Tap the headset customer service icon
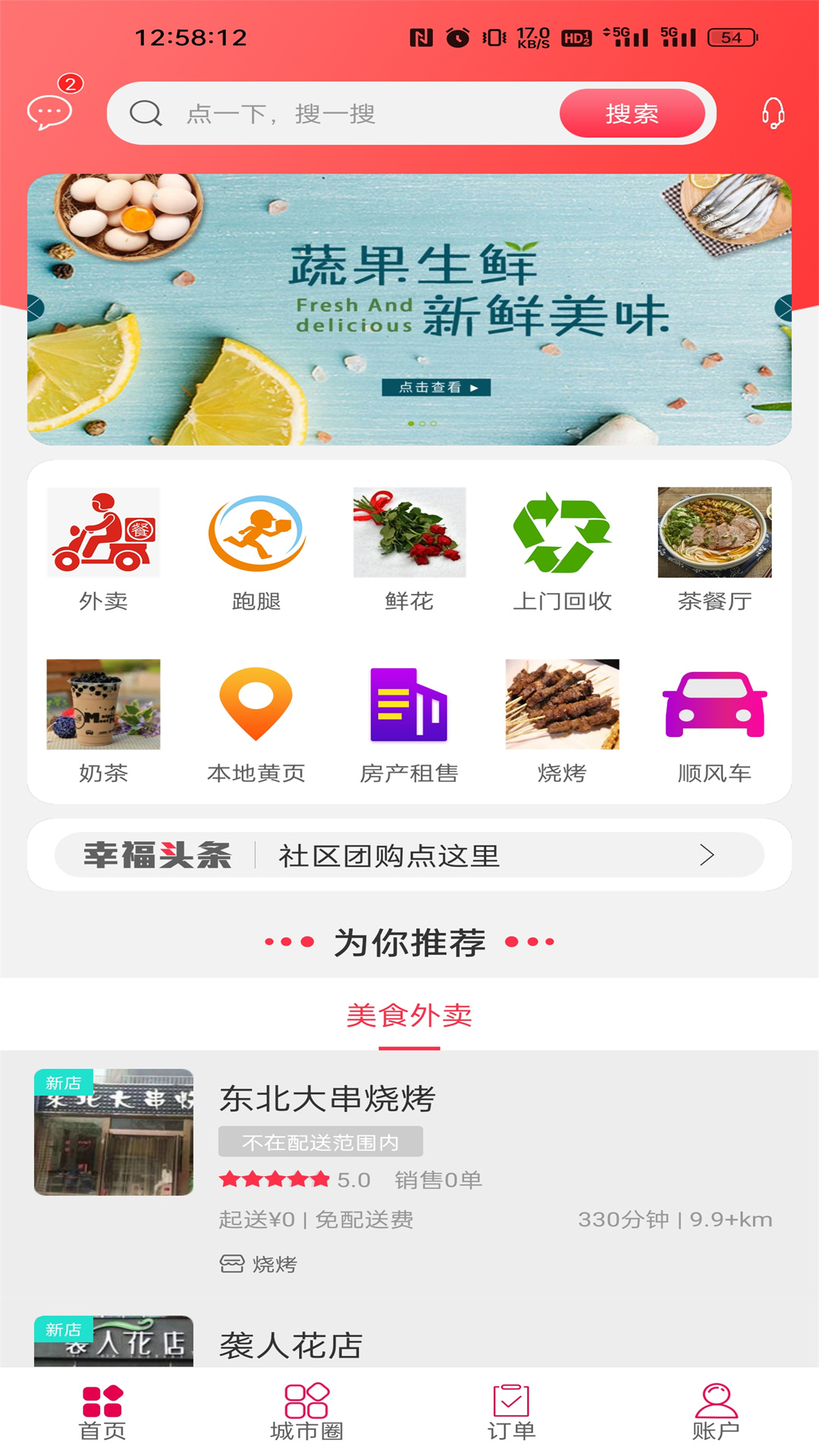 pyautogui.click(x=772, y=114)
